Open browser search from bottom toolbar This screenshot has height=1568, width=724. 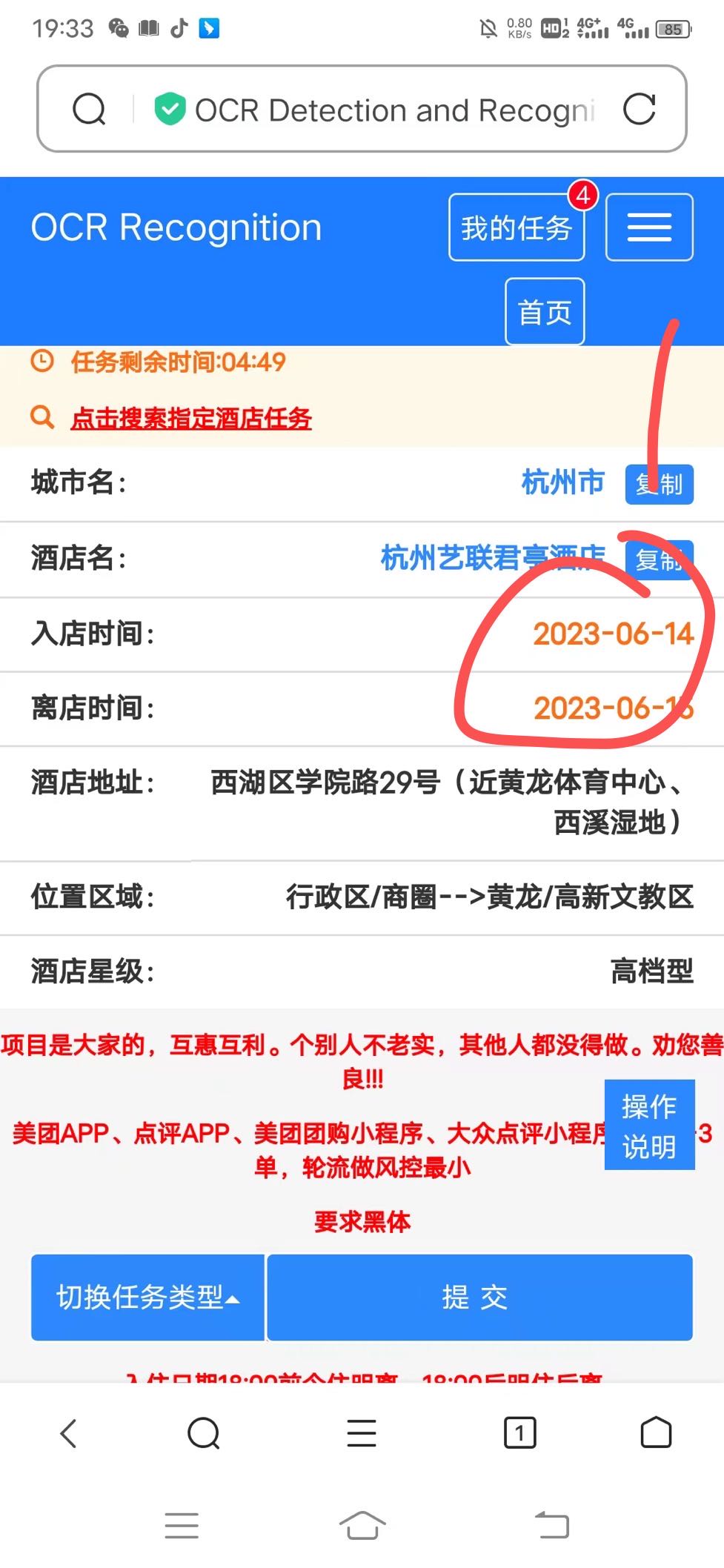click(x=204, y=1433)
